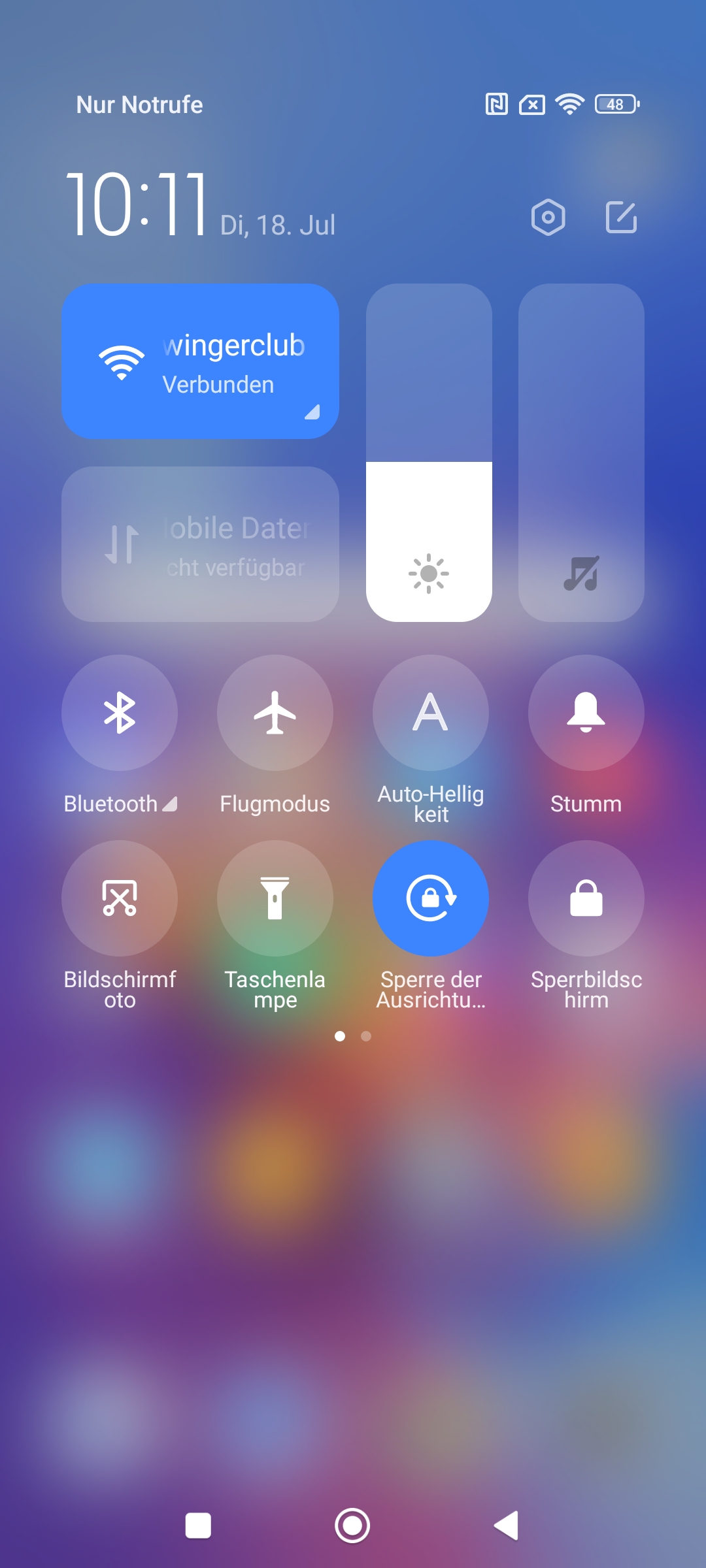This screenshot has width=706, height=1568.
Task: Tap the edit tiles pencil icon
Action: [x=621, y=217]
